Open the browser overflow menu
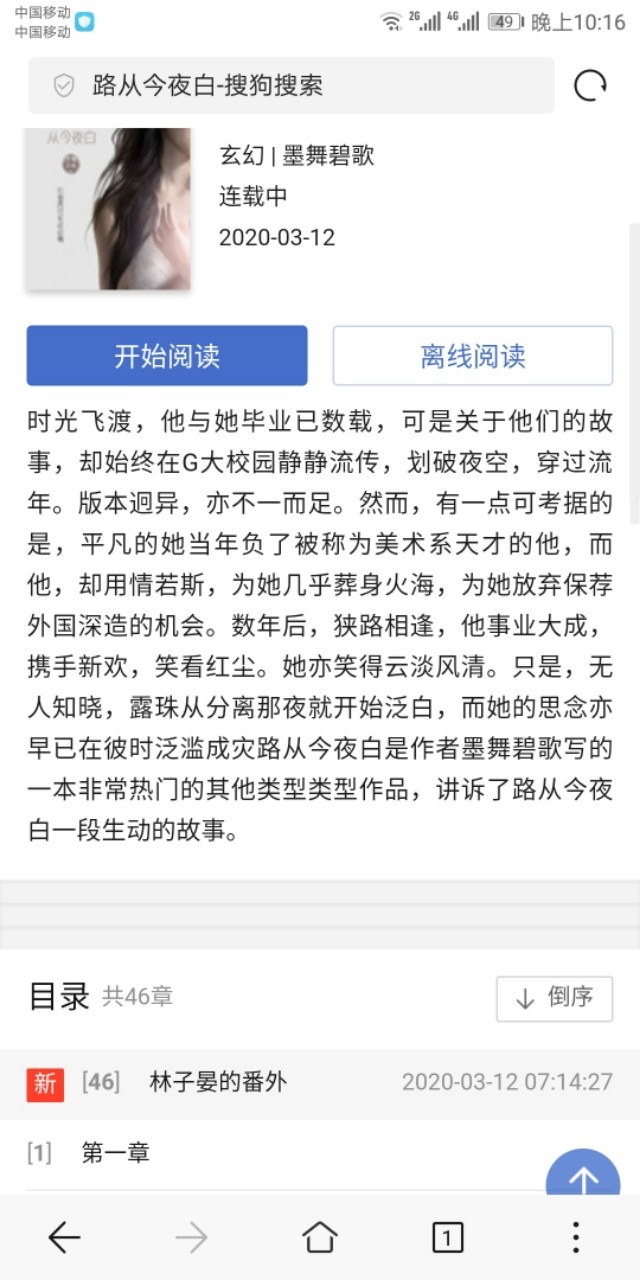 (x=575, y=1238)
